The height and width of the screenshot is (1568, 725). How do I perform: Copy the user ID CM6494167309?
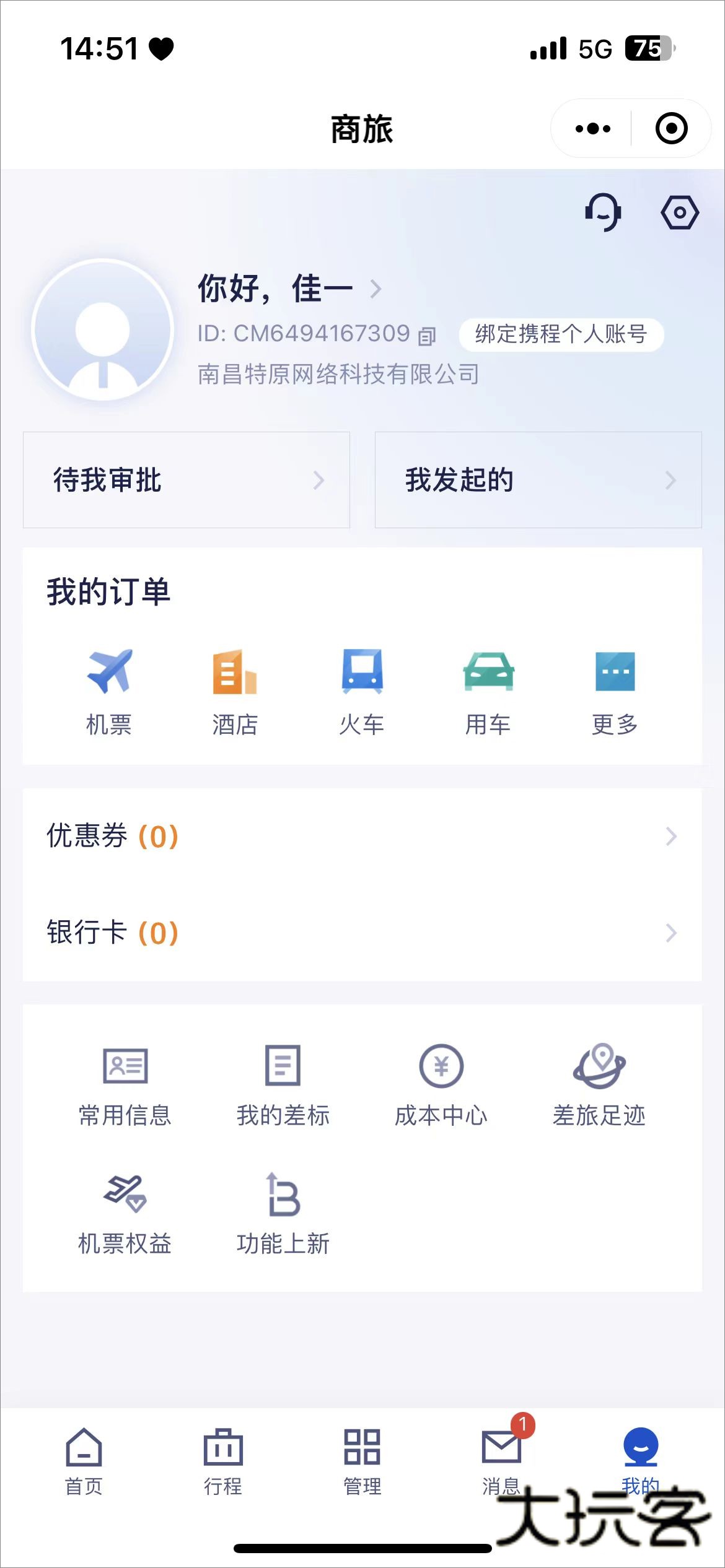tap(427, 336)
